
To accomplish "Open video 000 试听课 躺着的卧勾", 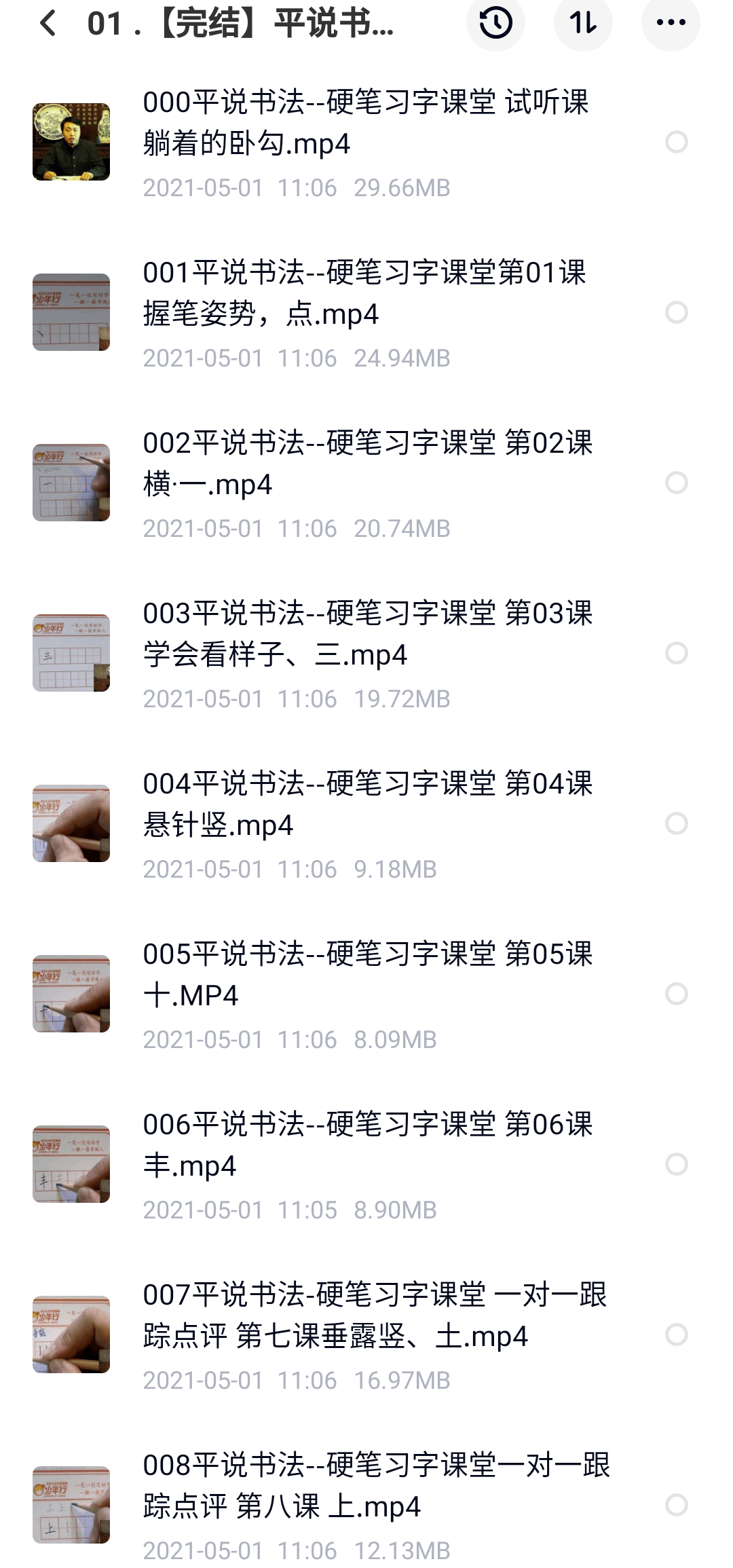I will coord(365,123).
